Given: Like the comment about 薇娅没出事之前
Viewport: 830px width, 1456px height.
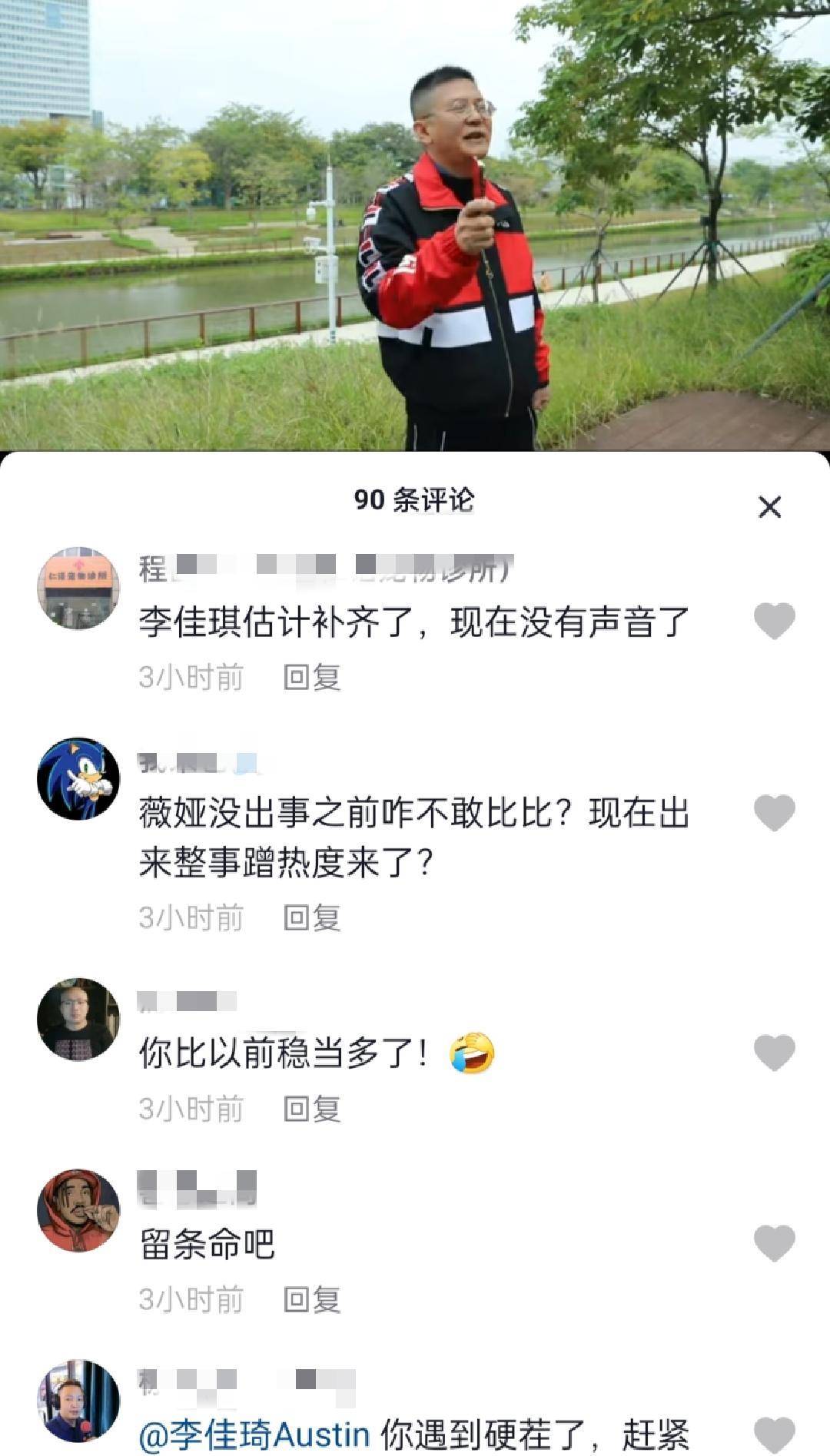Looking at the screenshot, I should [x=774, y=813].
